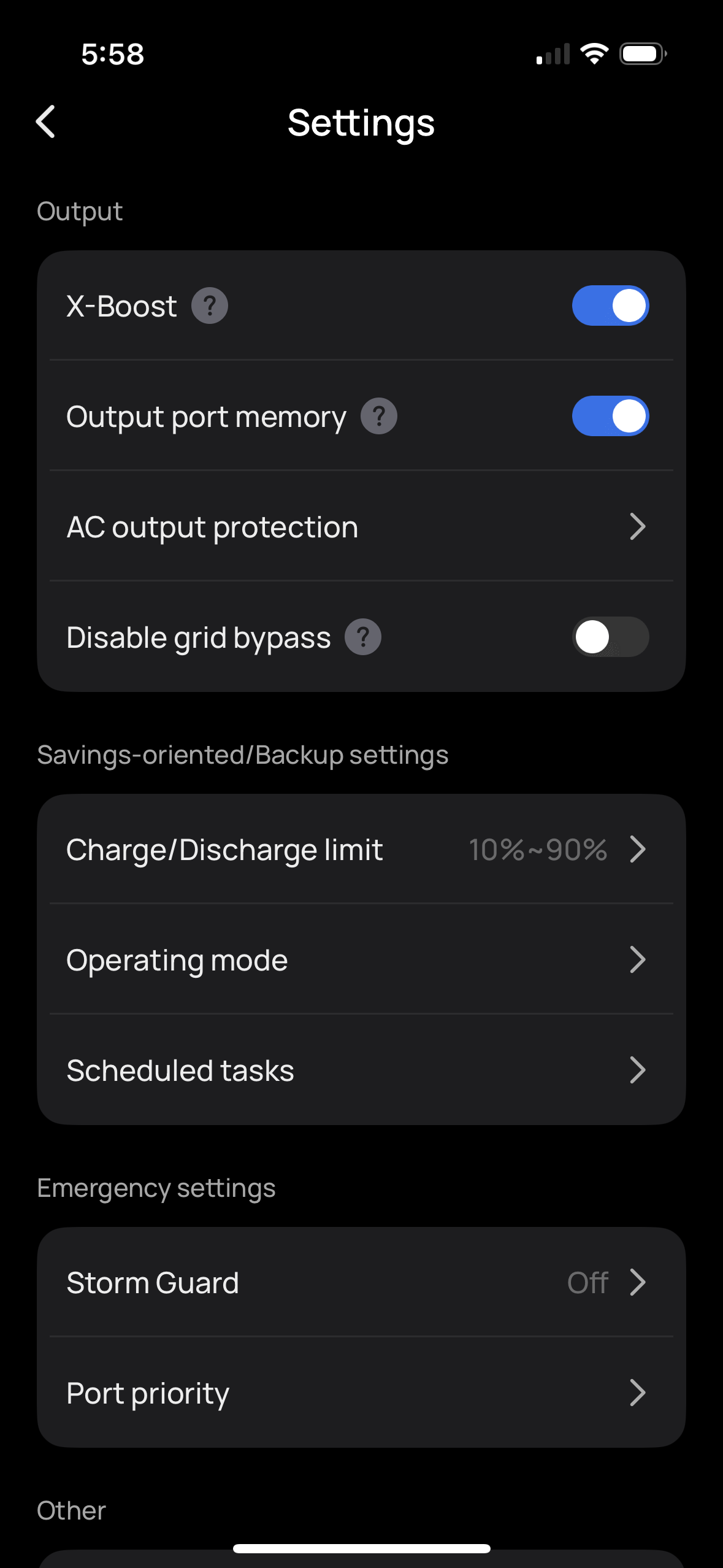Open Charge/Discharge limit settings
Viewport: 723px width, 1568px height.
[x=361, y=849]
